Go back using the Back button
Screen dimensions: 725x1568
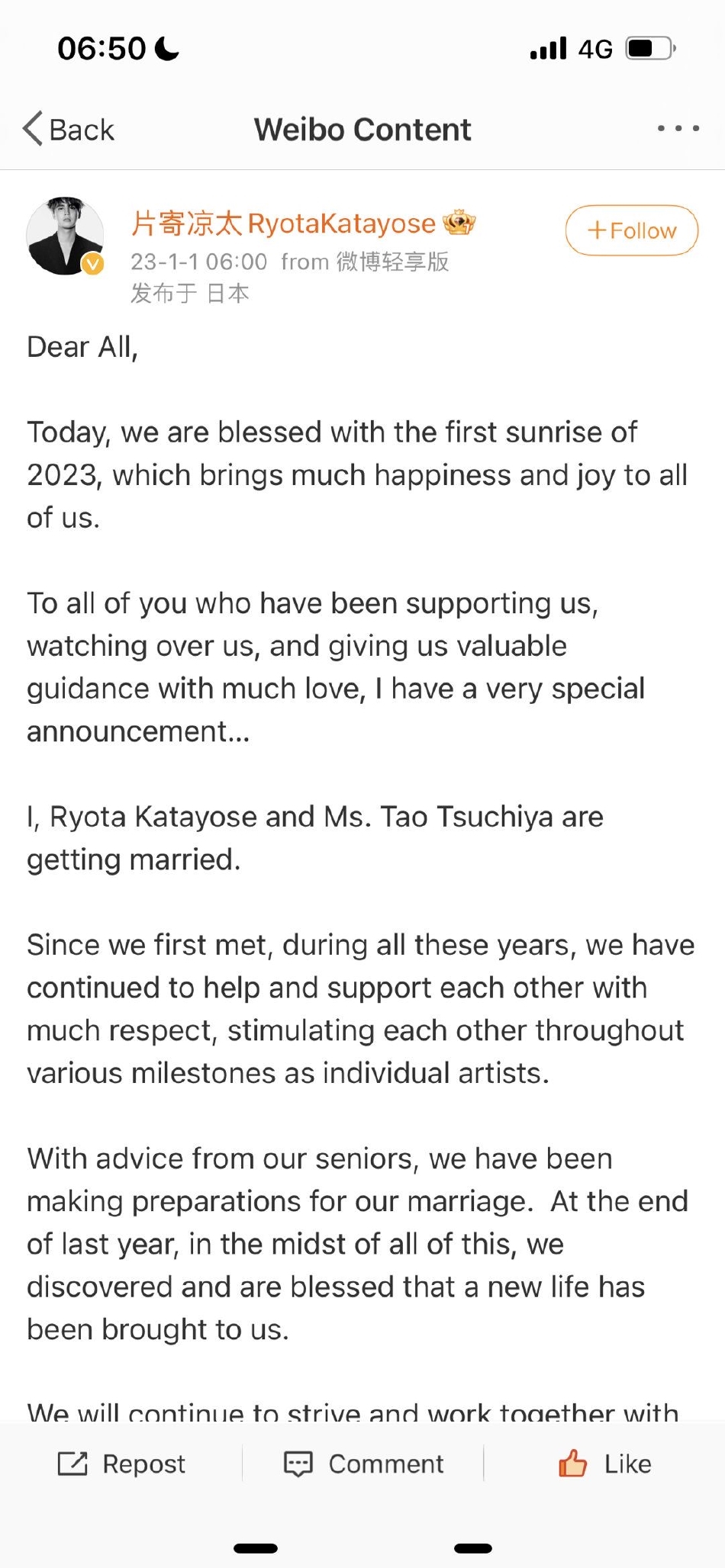click(x=69, y=129)
